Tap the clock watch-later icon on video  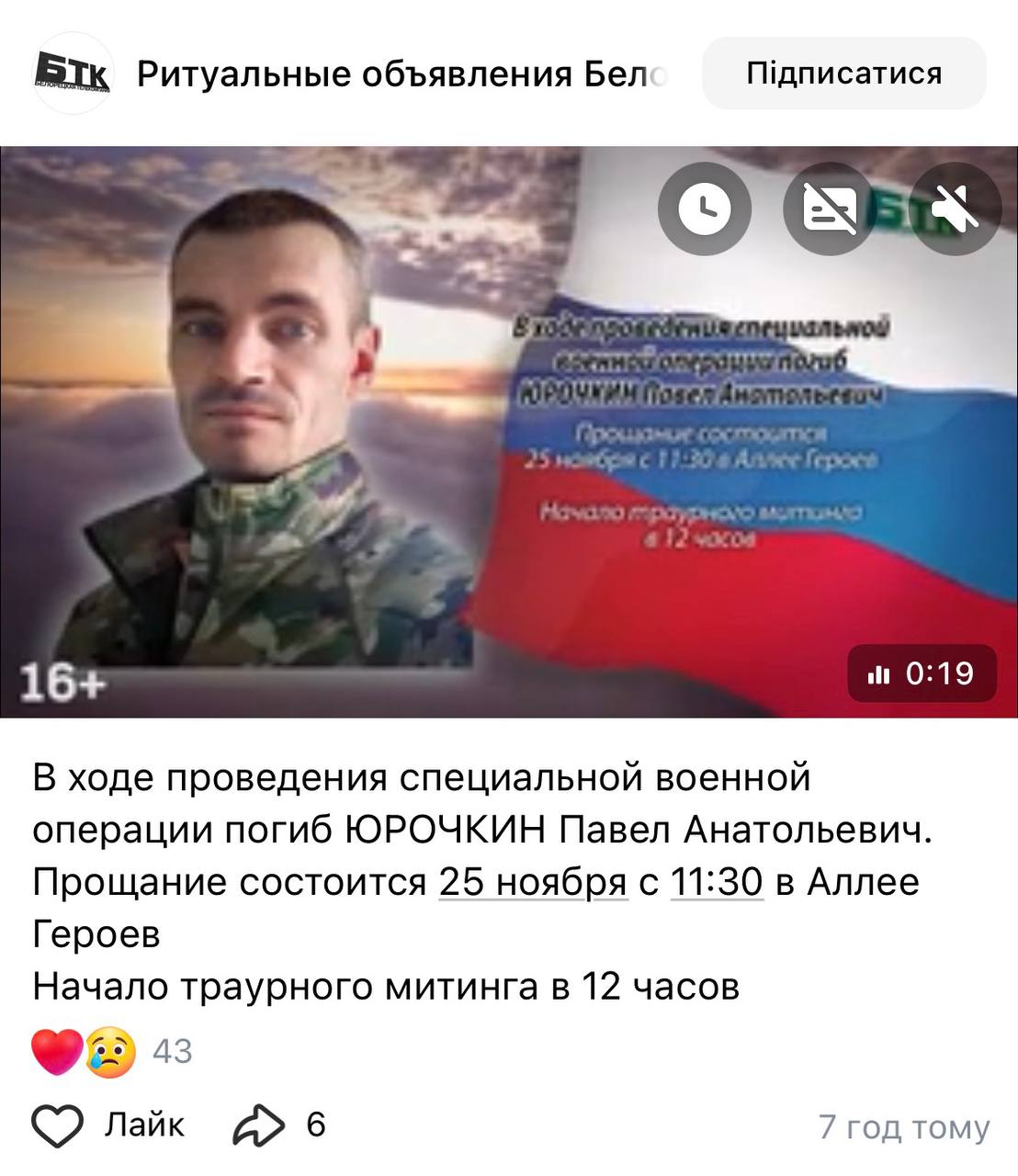click(x=705, y=209)
